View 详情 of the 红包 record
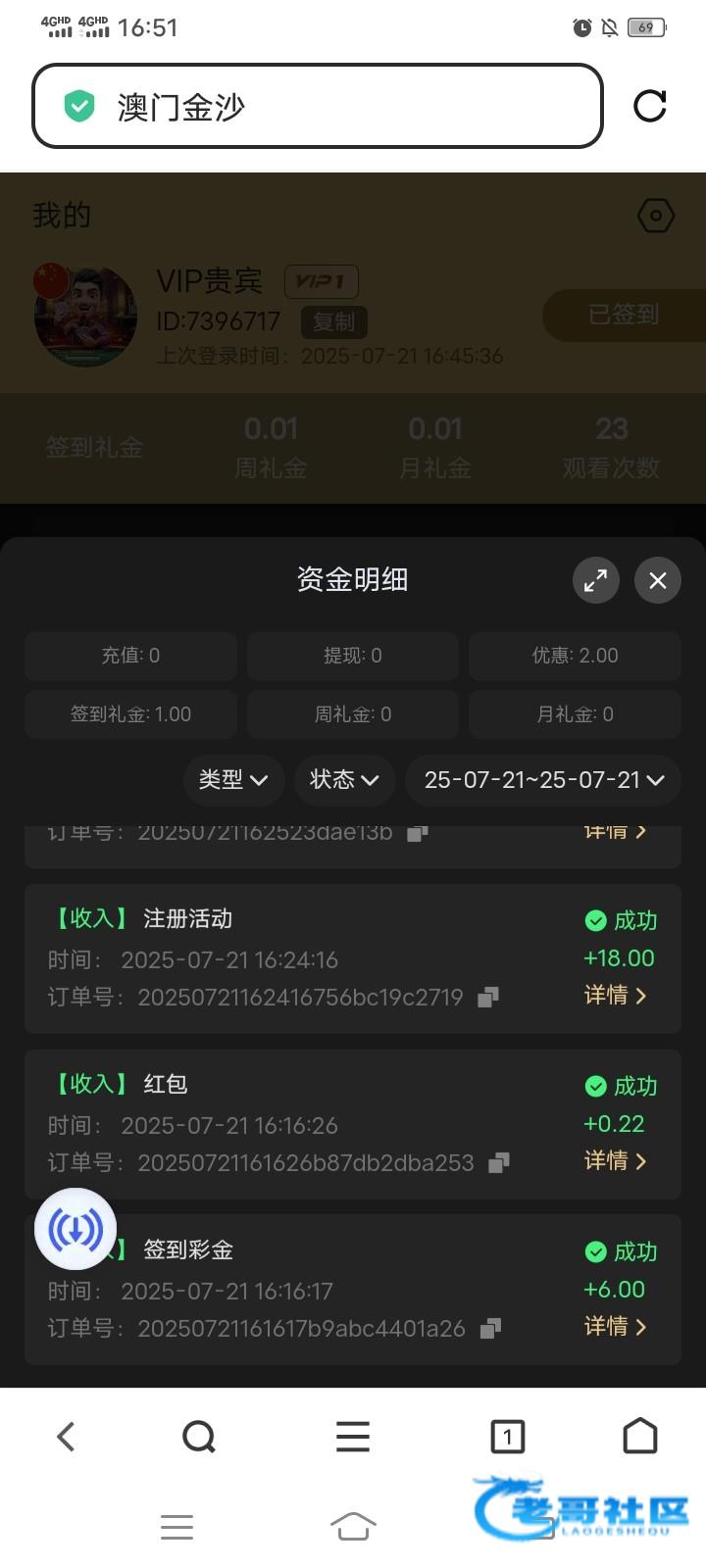Viewport: 706px width, 1568px height. (x=615, y=1161)
